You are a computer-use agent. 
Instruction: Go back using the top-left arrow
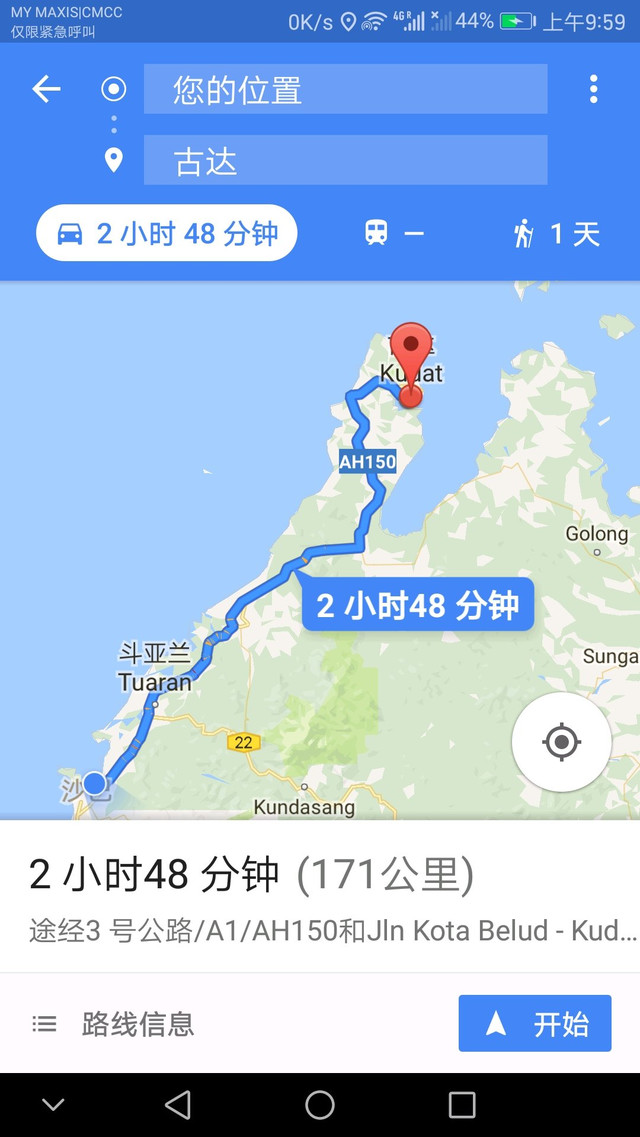click(x=46, y=89)
